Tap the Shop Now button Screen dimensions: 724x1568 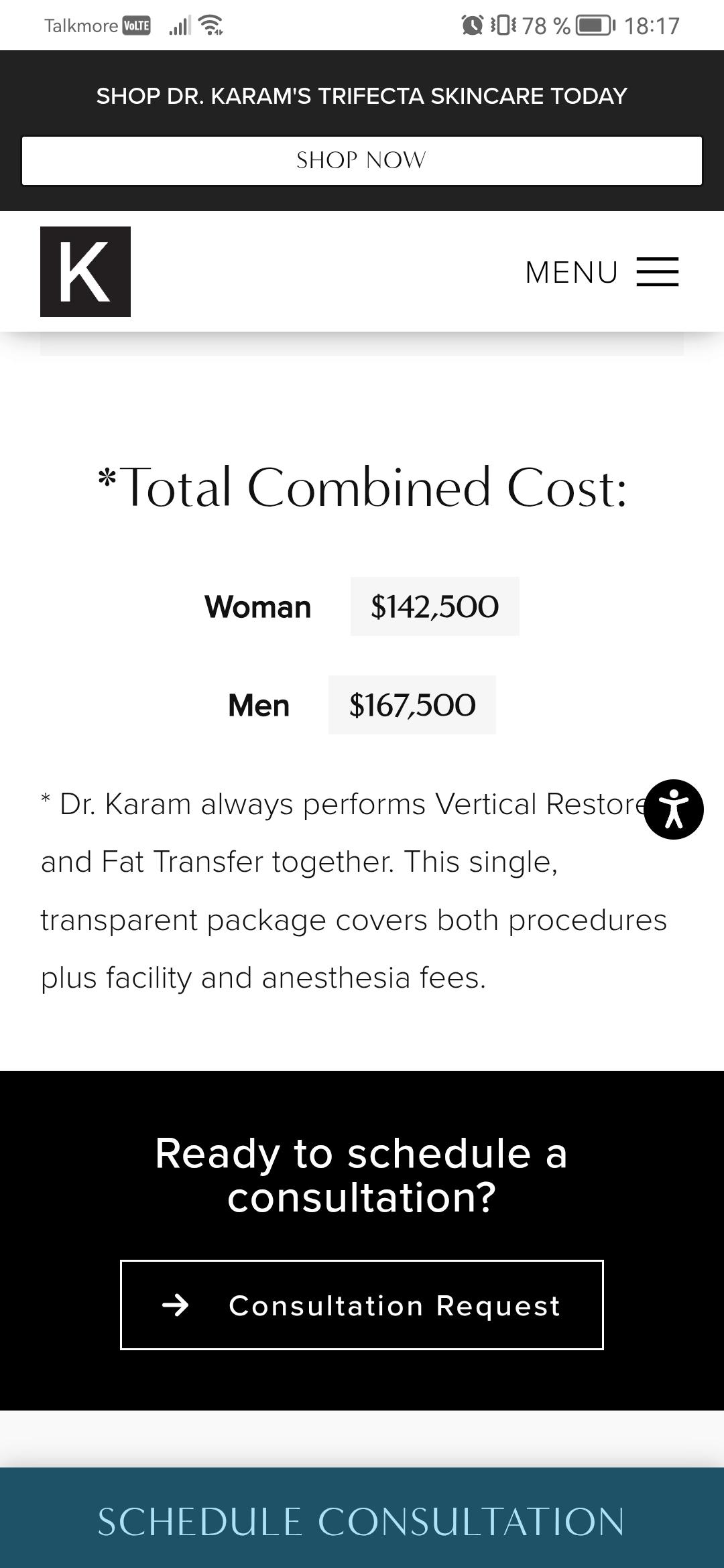pos(362,161)
